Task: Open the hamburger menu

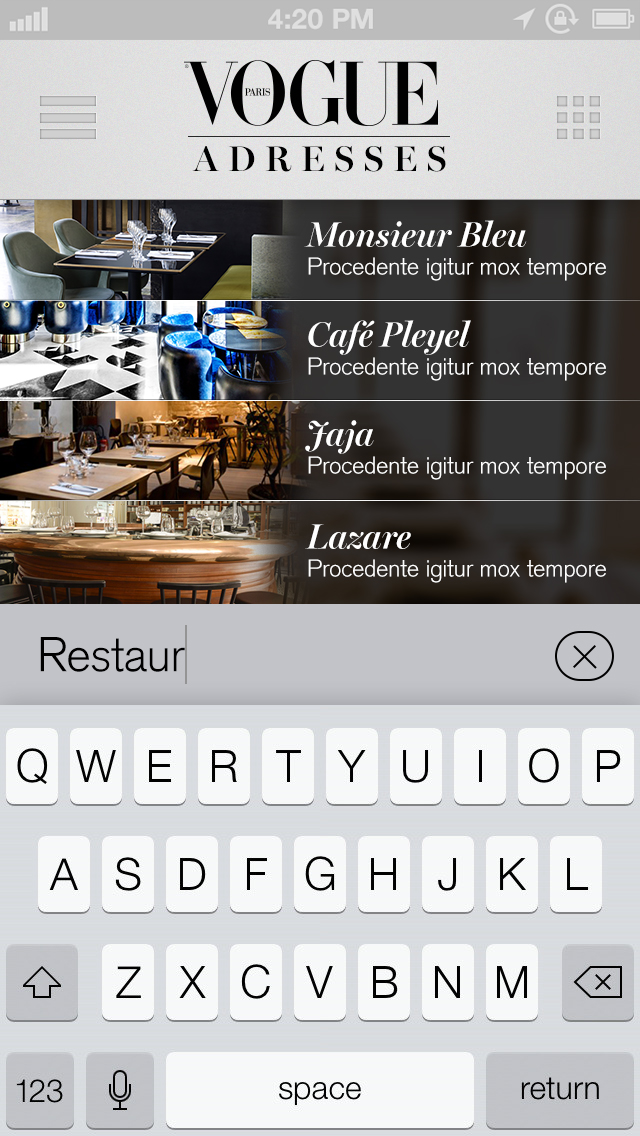Action: [68, 118]
